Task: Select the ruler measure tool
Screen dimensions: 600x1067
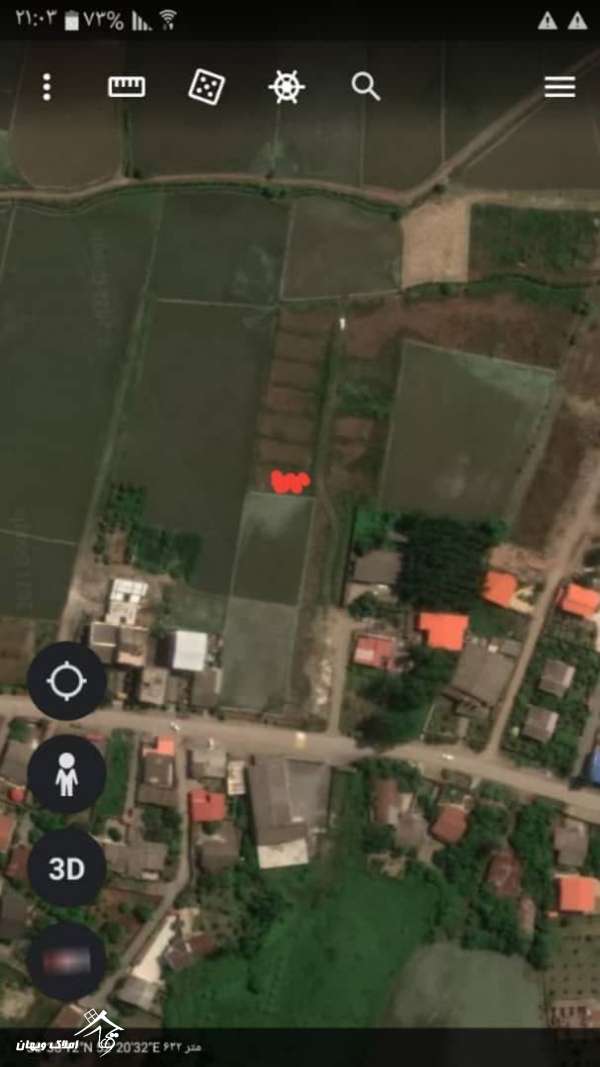Action: 127,87
